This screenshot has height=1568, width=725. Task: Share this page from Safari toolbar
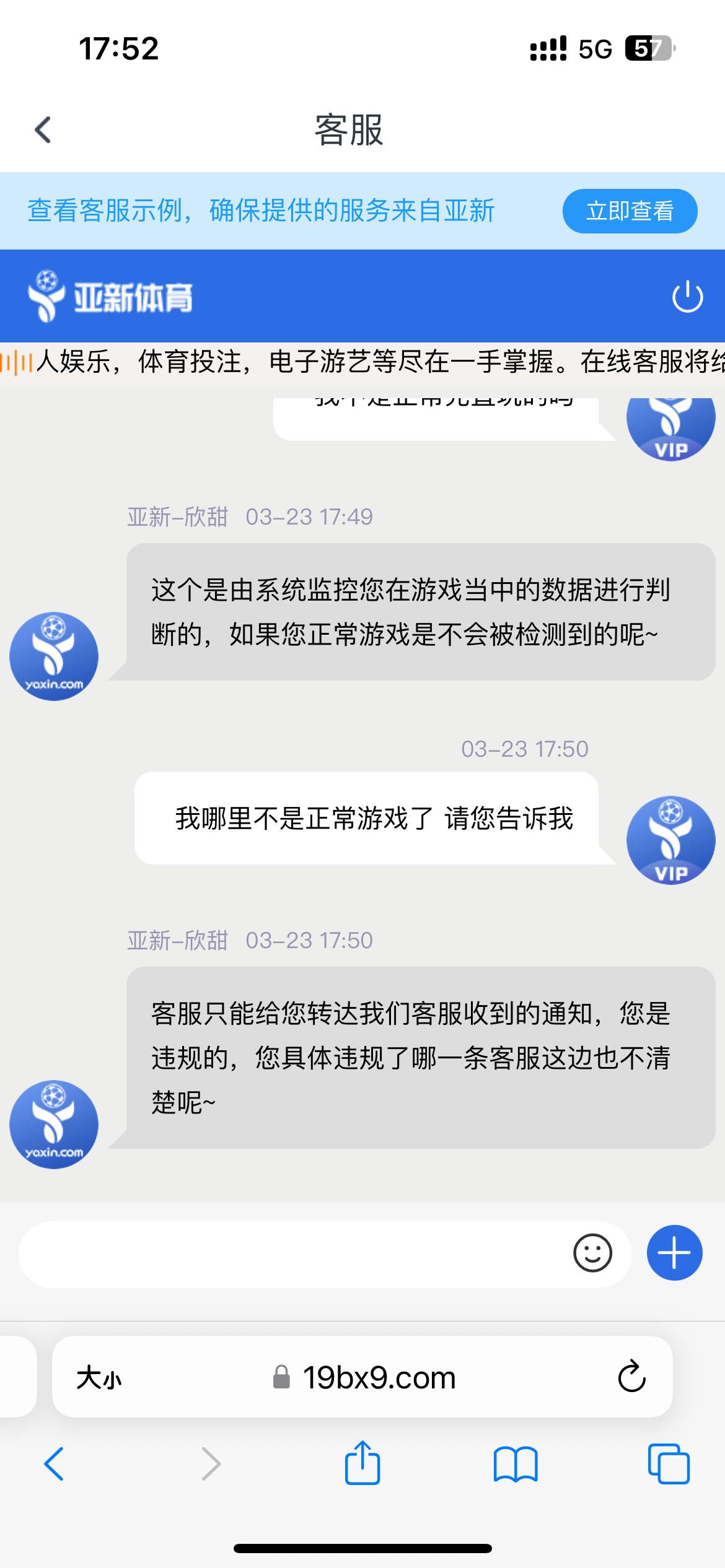362,1463
